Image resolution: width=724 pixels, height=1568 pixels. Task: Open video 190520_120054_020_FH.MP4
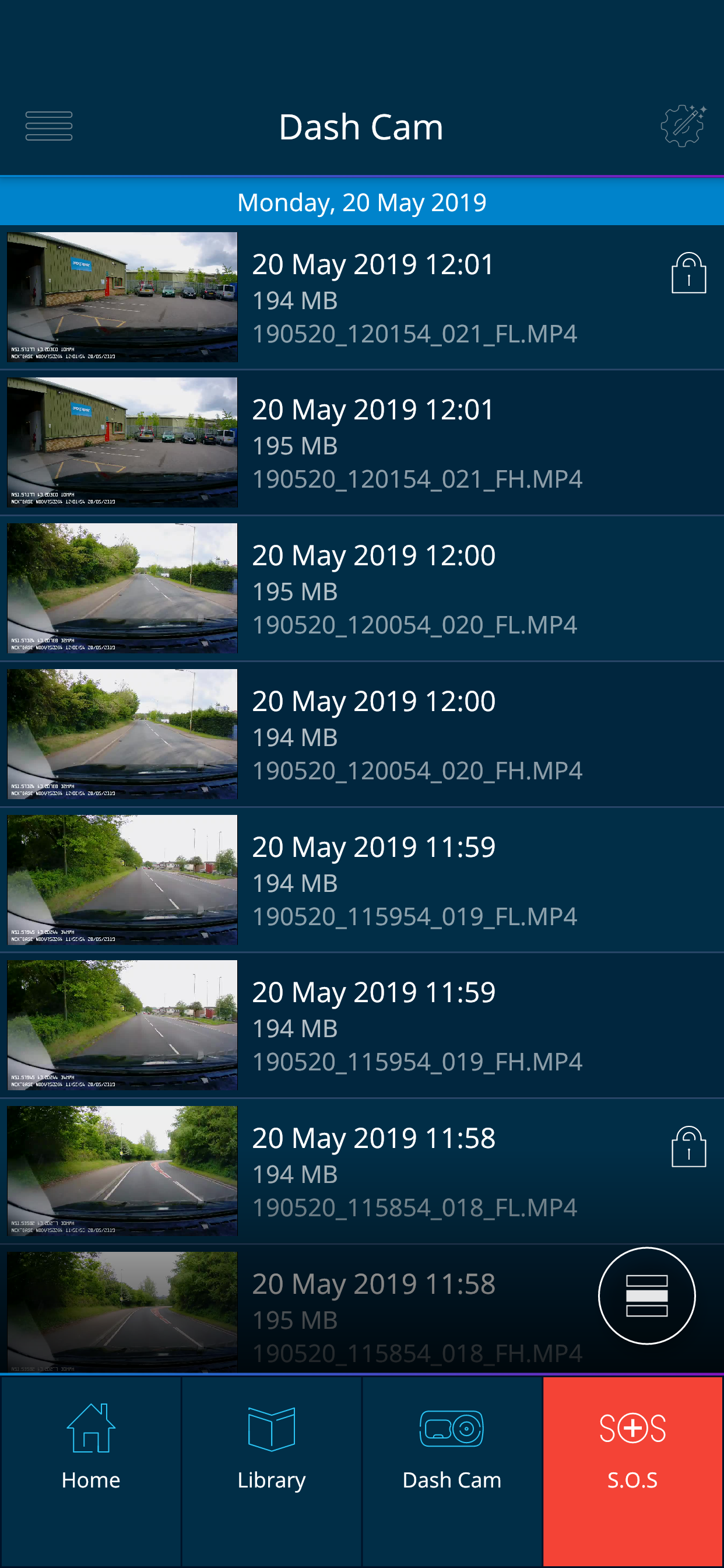coord(362,734)
